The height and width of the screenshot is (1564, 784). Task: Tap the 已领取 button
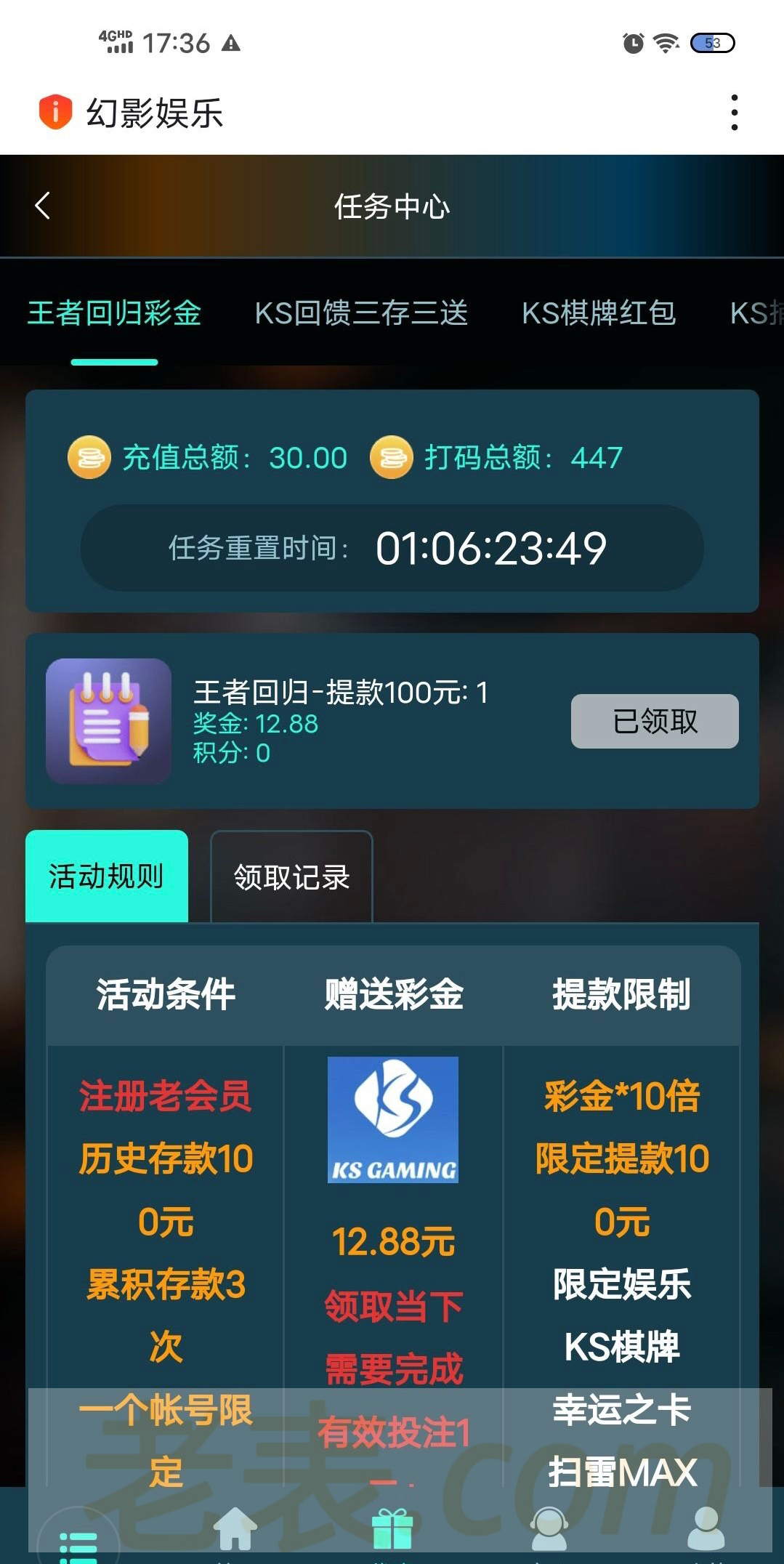pos(654,721)
